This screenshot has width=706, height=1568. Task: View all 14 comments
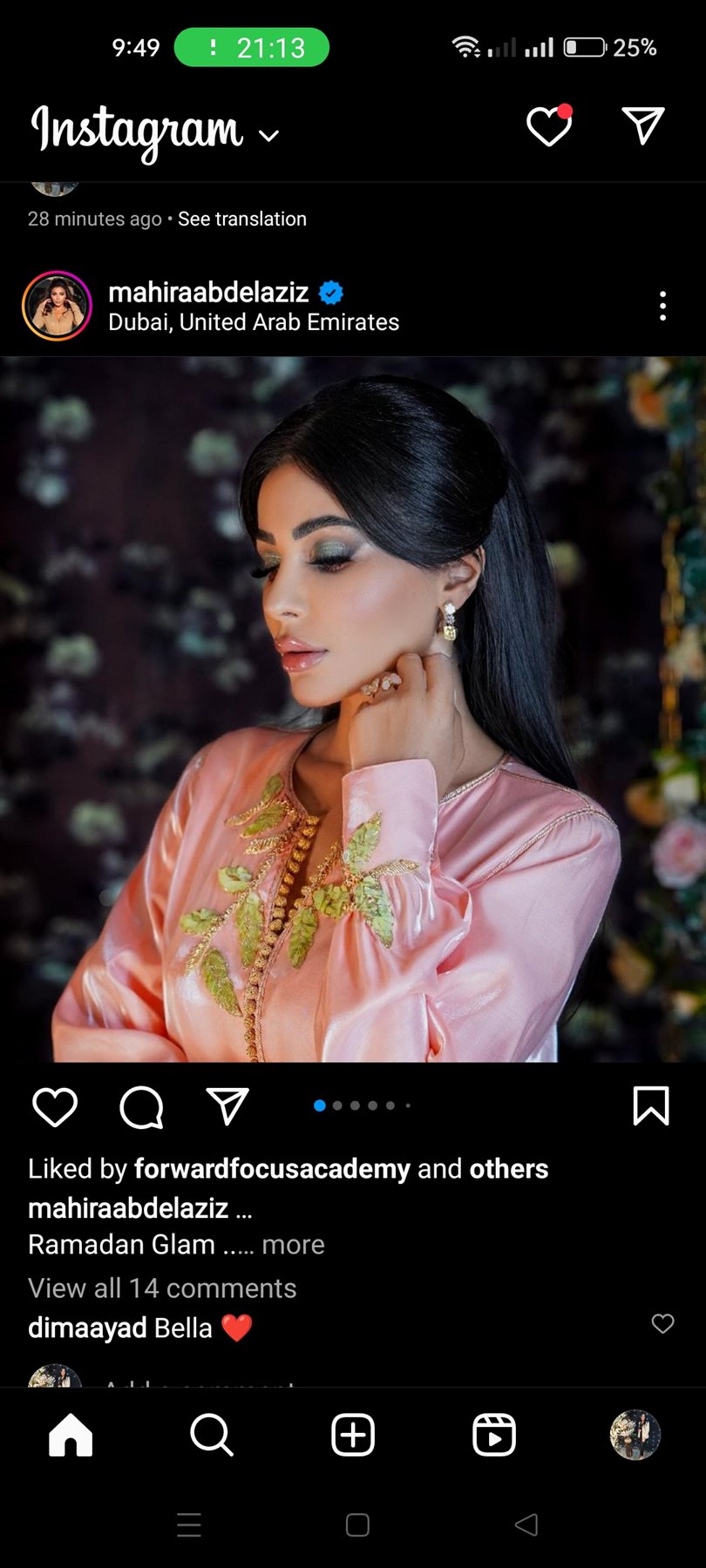tap(162, 1288)
